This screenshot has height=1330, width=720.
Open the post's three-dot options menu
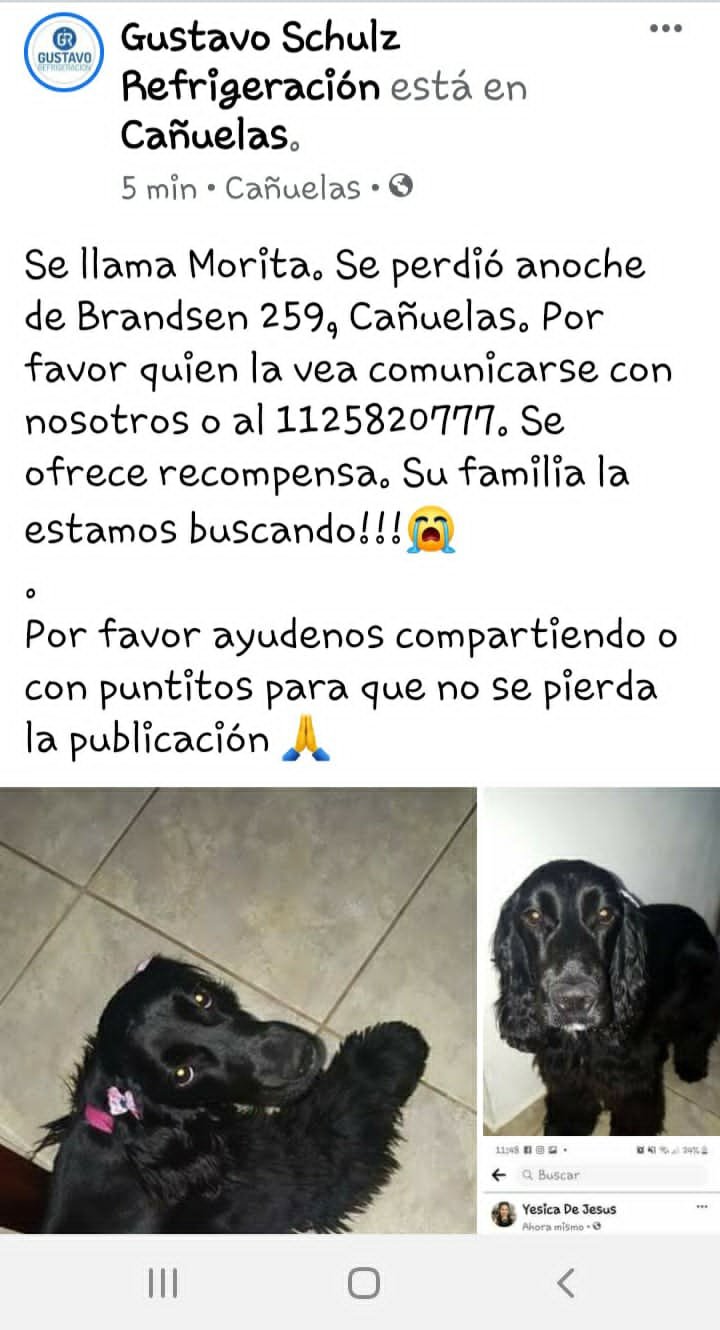pyautogui.click(x=665, y=29)
